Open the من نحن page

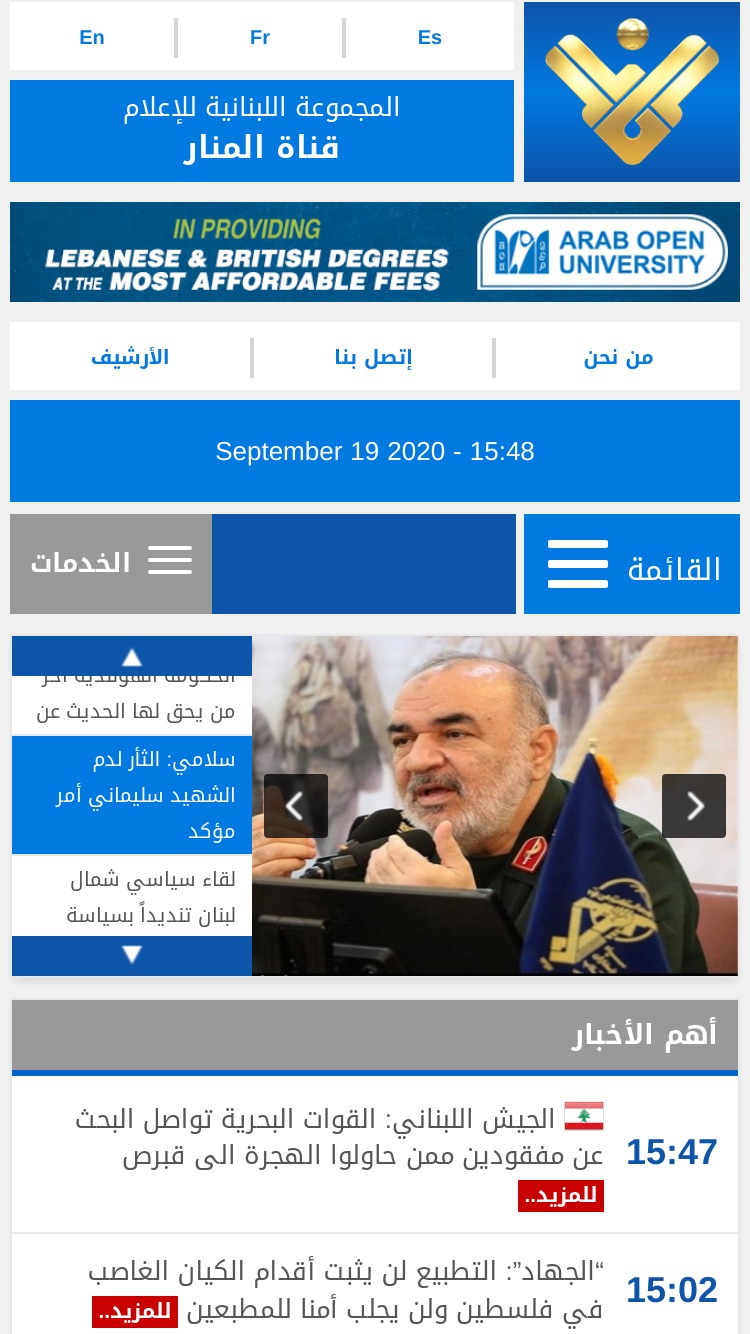618,357
